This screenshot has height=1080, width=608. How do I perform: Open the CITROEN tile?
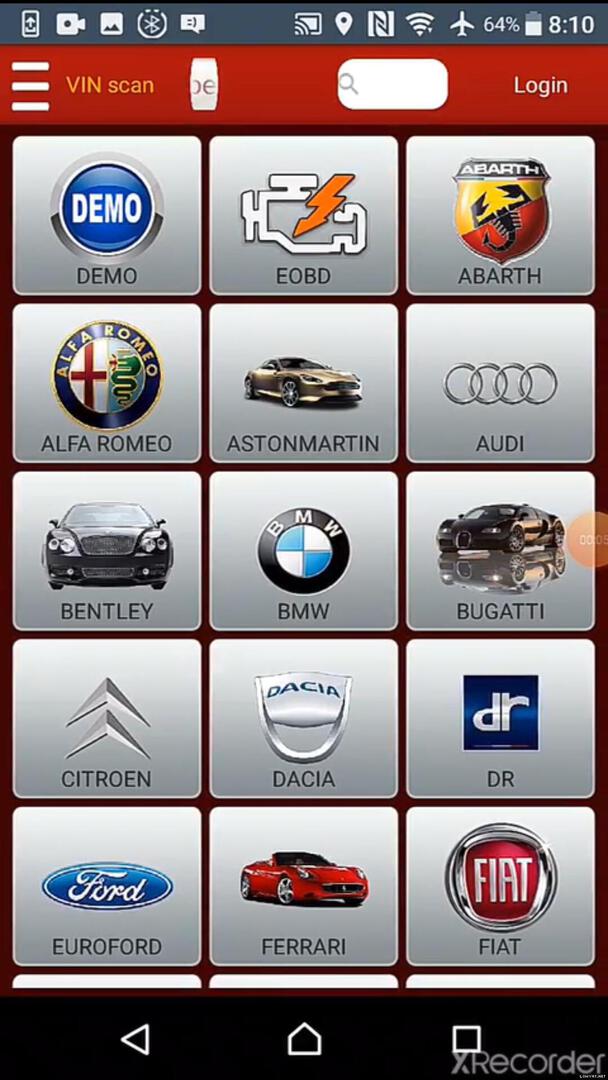click(107, 719)
